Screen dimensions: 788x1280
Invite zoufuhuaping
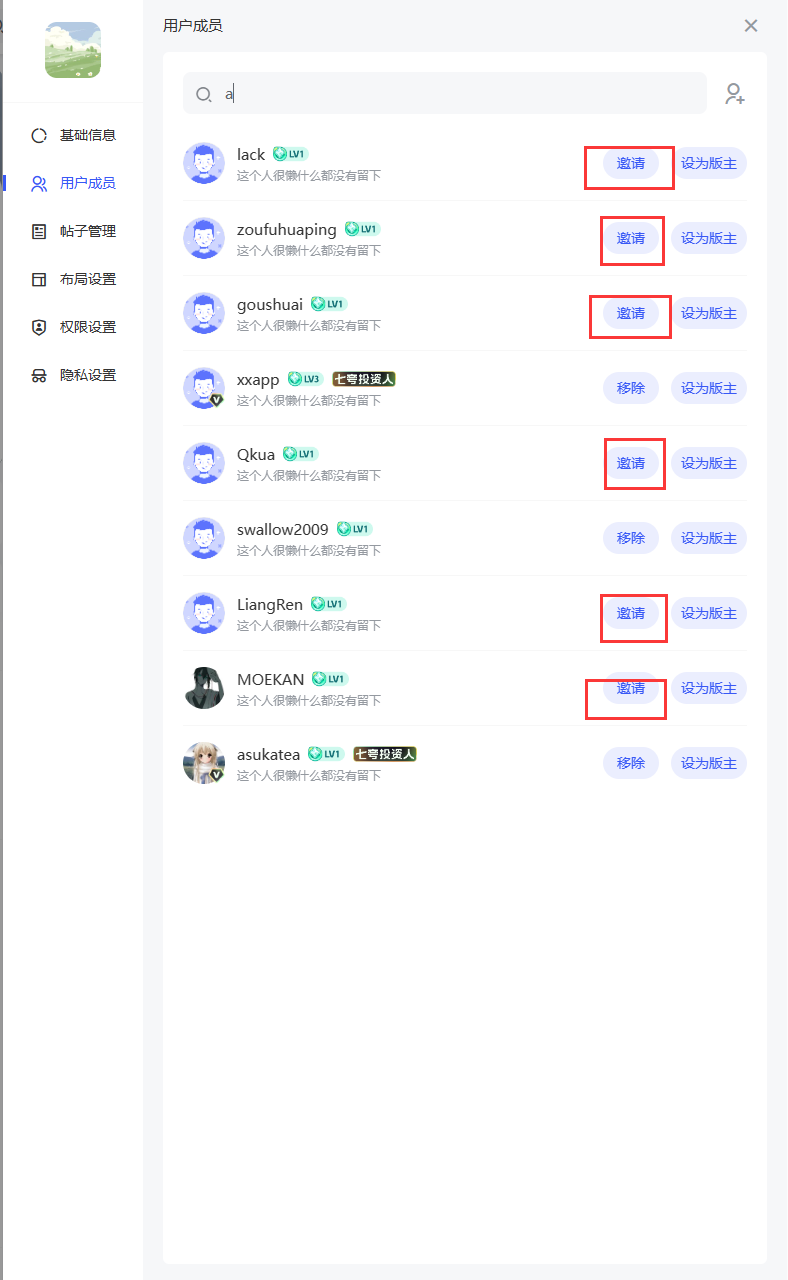pyautogui.click(x=631, y=238)
